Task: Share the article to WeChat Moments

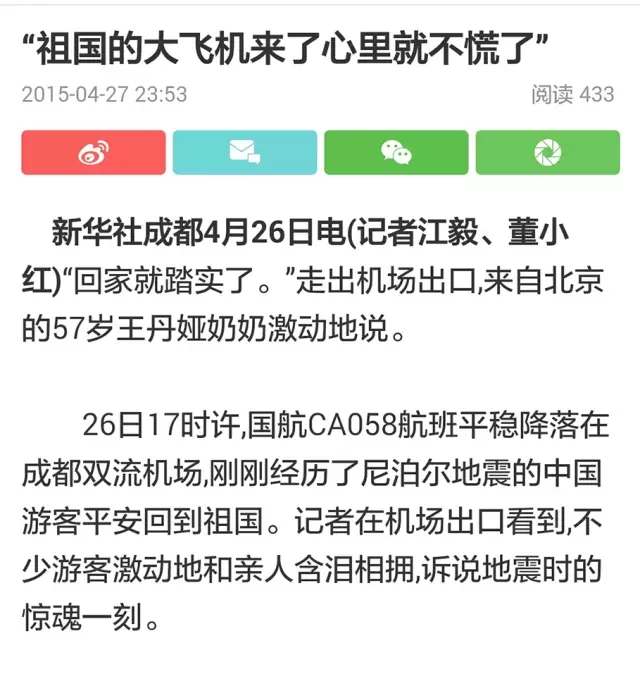Action: coord(547,152)
